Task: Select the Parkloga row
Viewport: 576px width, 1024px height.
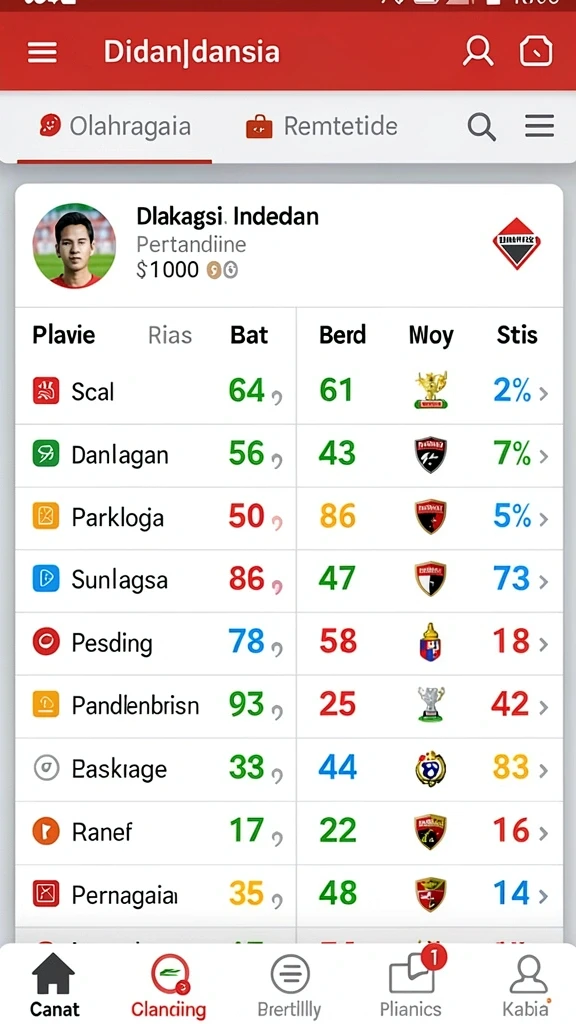Action: pos(289,517)
